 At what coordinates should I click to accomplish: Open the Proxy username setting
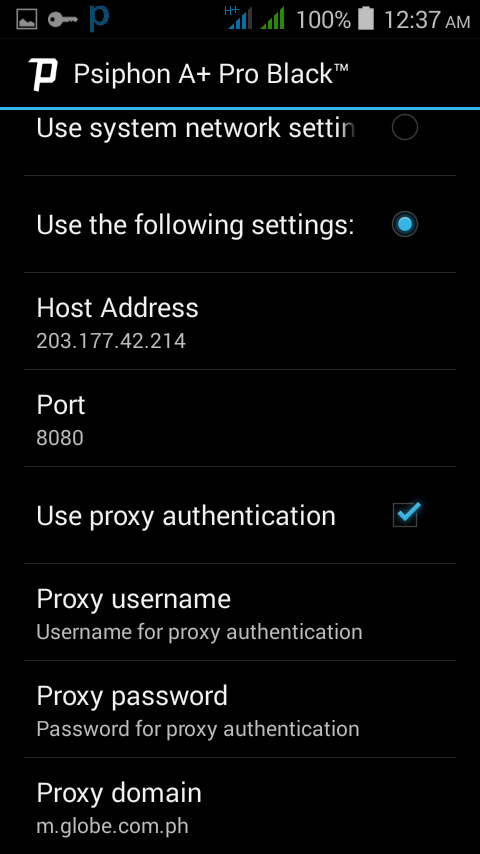[240, 612]
